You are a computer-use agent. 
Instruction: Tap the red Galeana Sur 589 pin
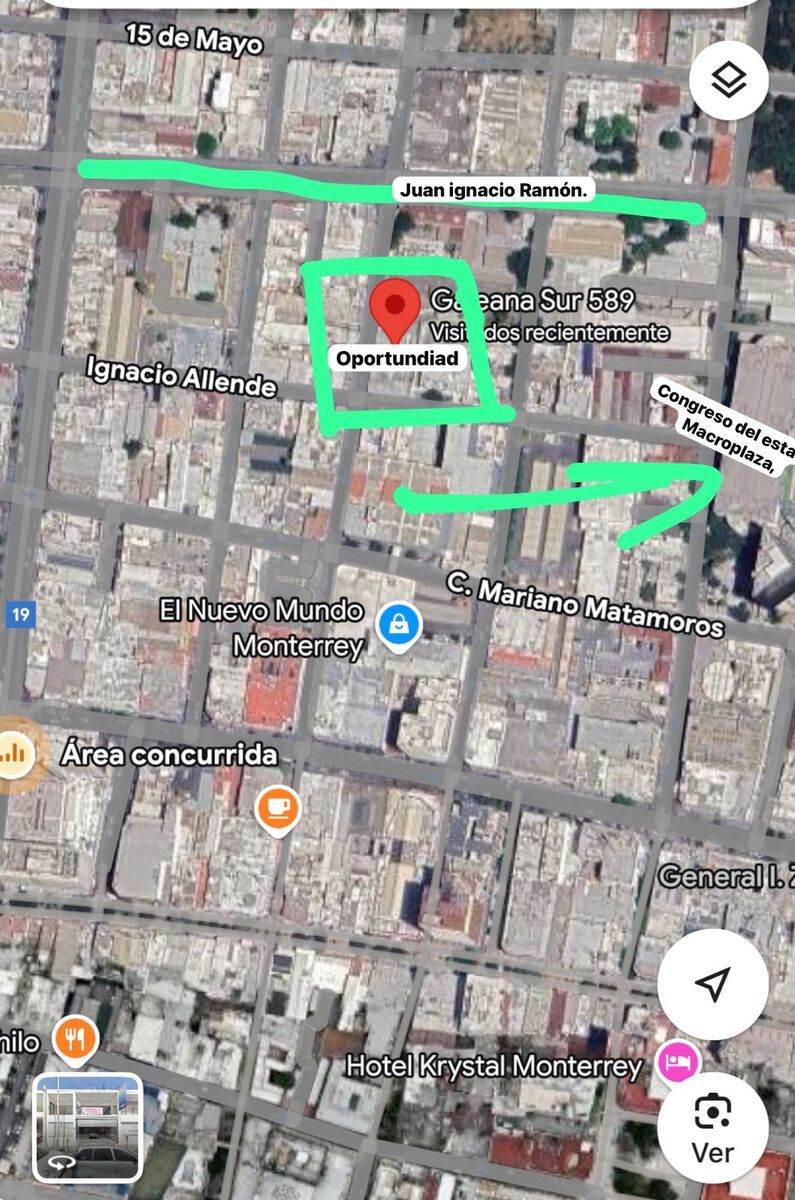(395, 308)
